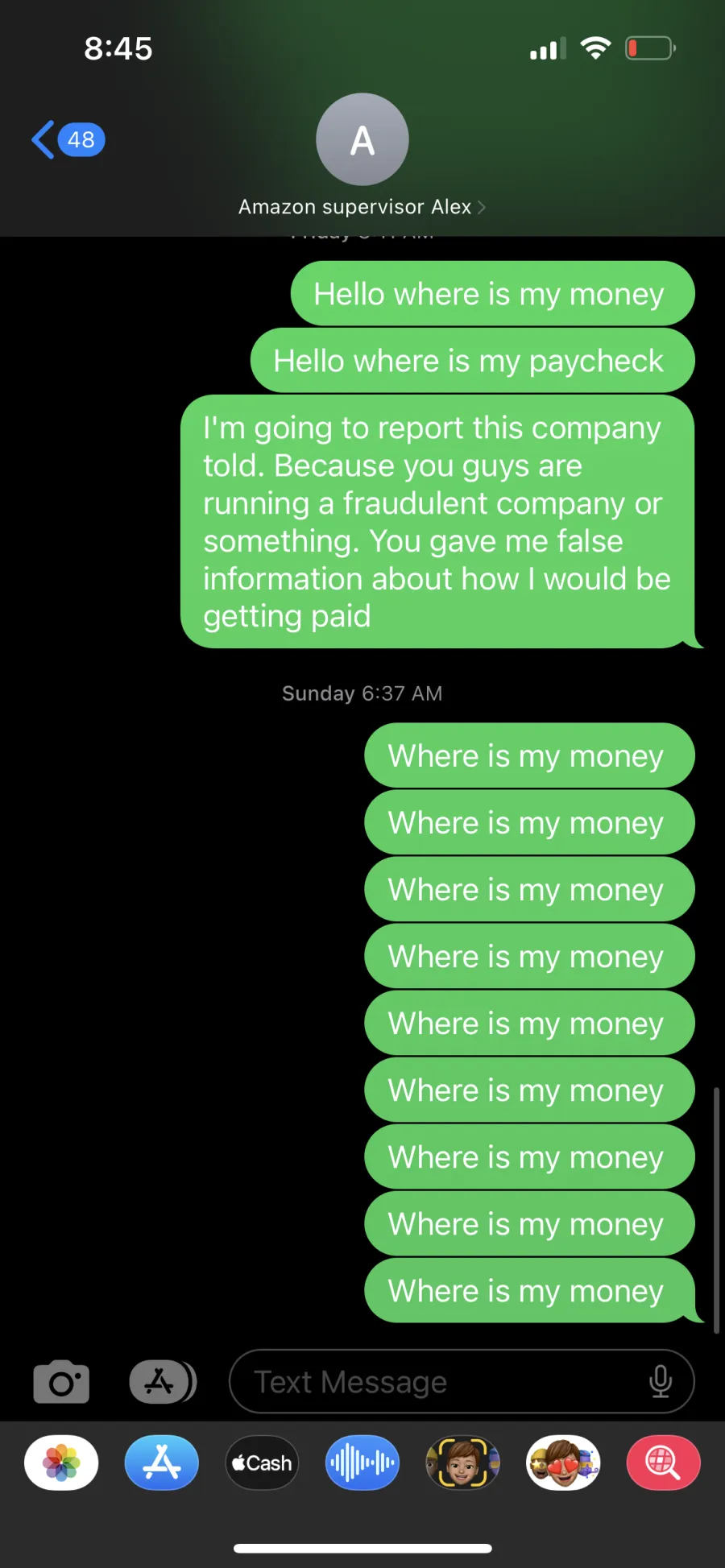Open the Photos app in app strip
The height and width of the screenshot is (1568, 725).
point(61,1463)
